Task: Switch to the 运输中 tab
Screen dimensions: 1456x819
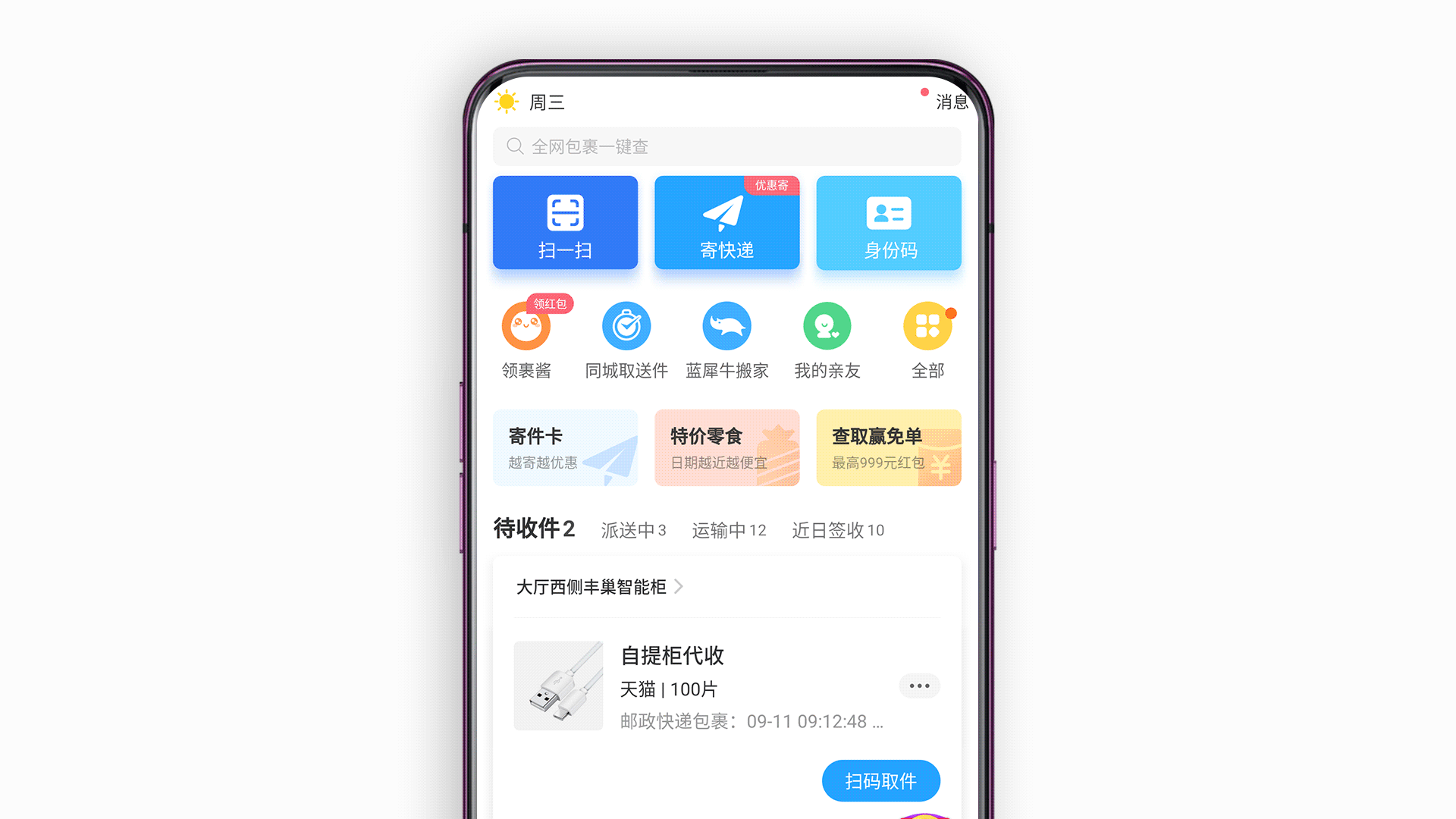Action: click(729, 530)
